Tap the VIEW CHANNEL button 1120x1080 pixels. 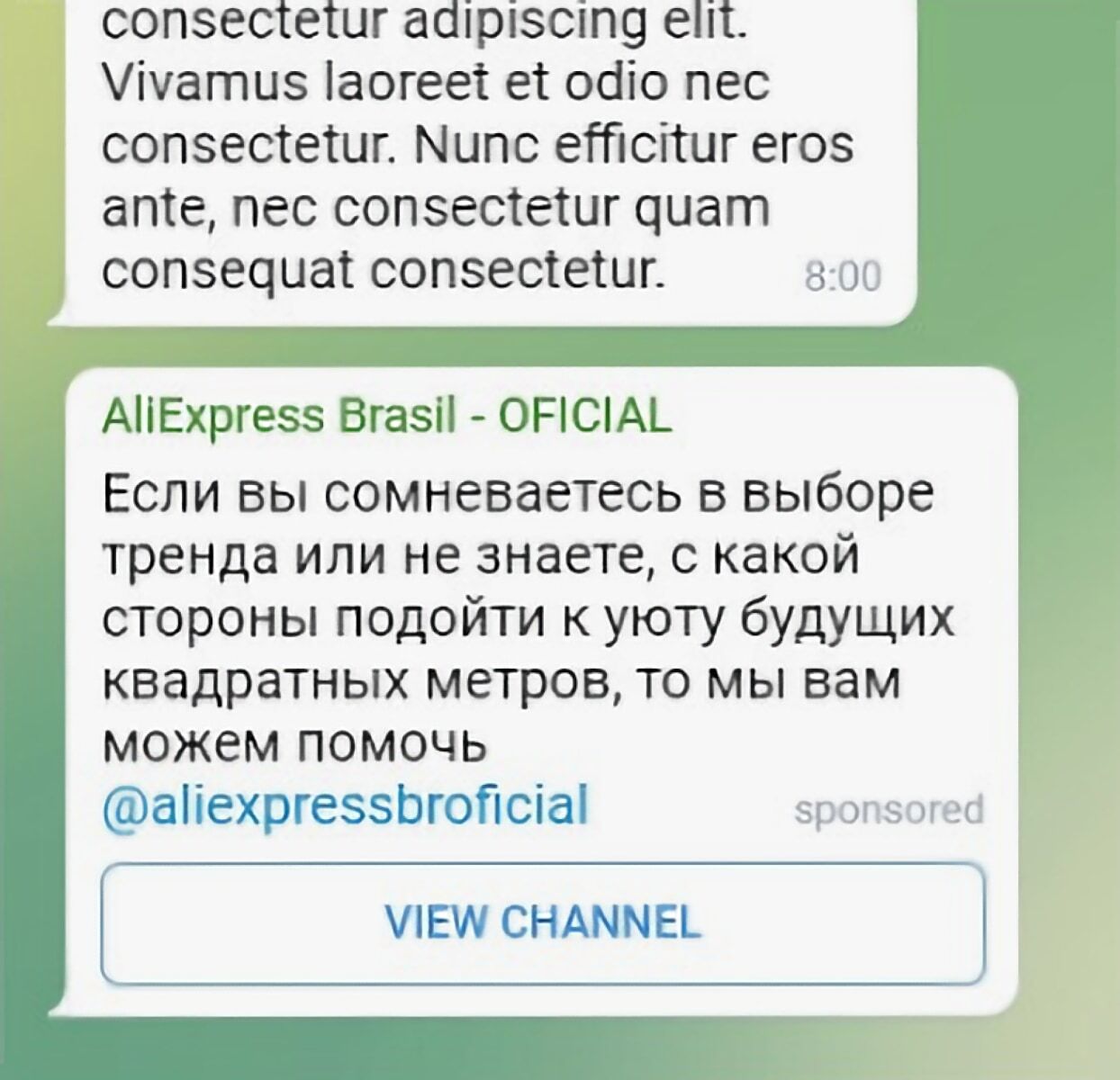[x=543, y=923]
